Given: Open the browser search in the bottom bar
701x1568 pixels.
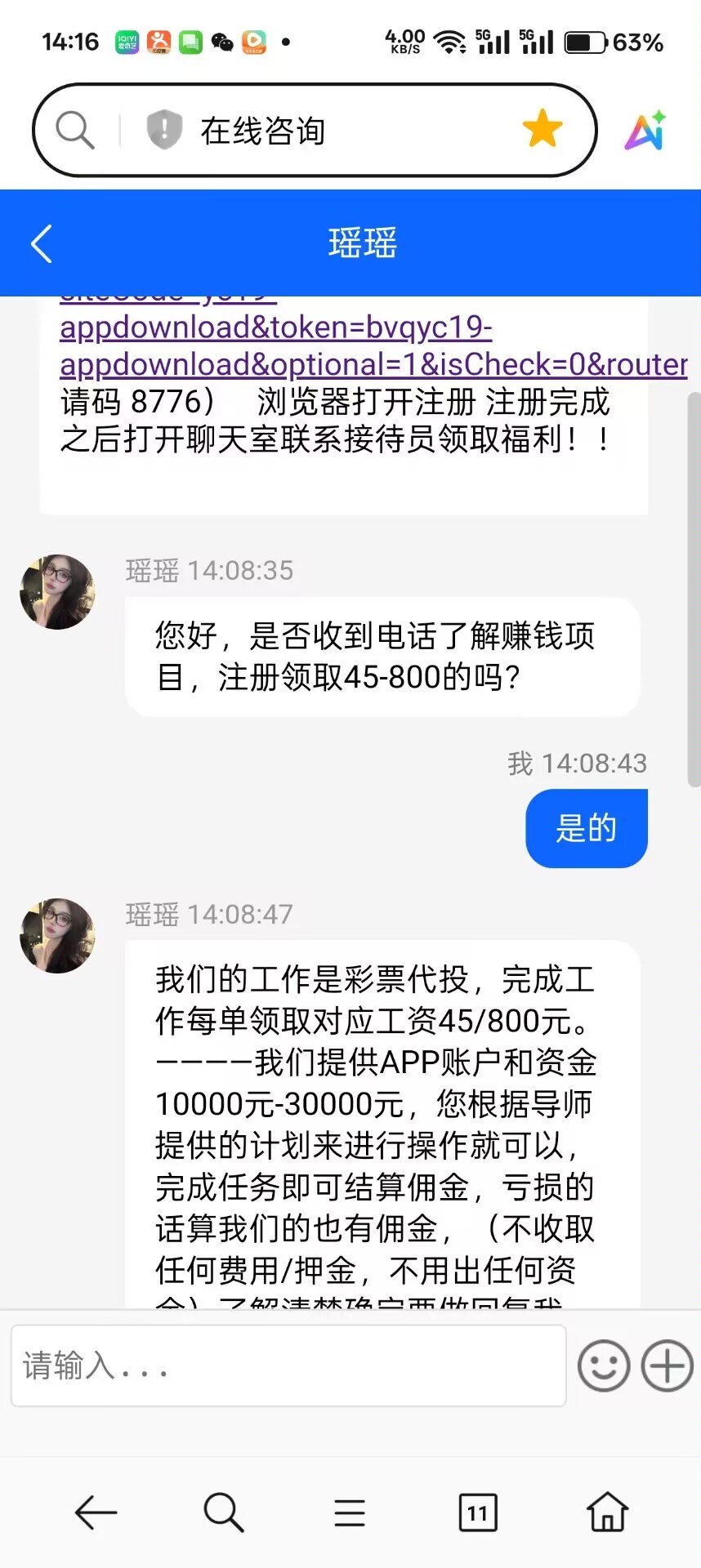Looking at the screenshot, I should pos(223,1512).
